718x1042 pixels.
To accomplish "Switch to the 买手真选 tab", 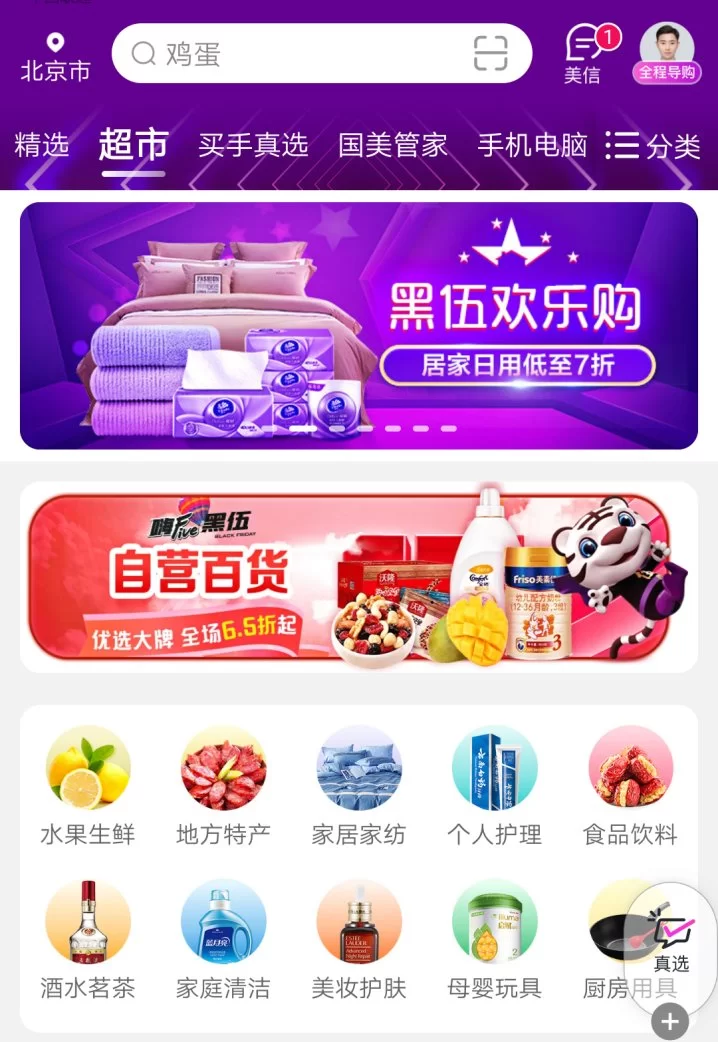I will pos(253,145).
